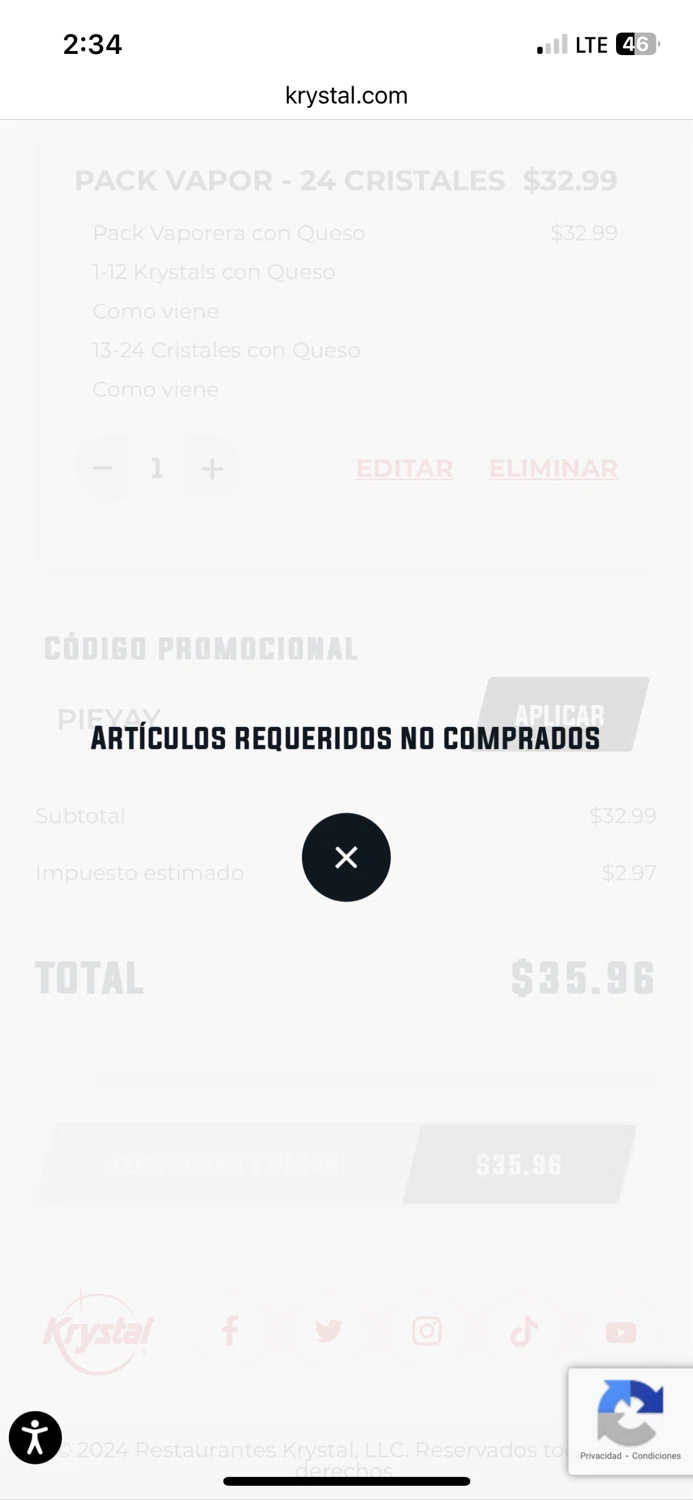Visit Krystal's Facebook page
Screen dimensions: 693x1500
[x=230, y=1332]
